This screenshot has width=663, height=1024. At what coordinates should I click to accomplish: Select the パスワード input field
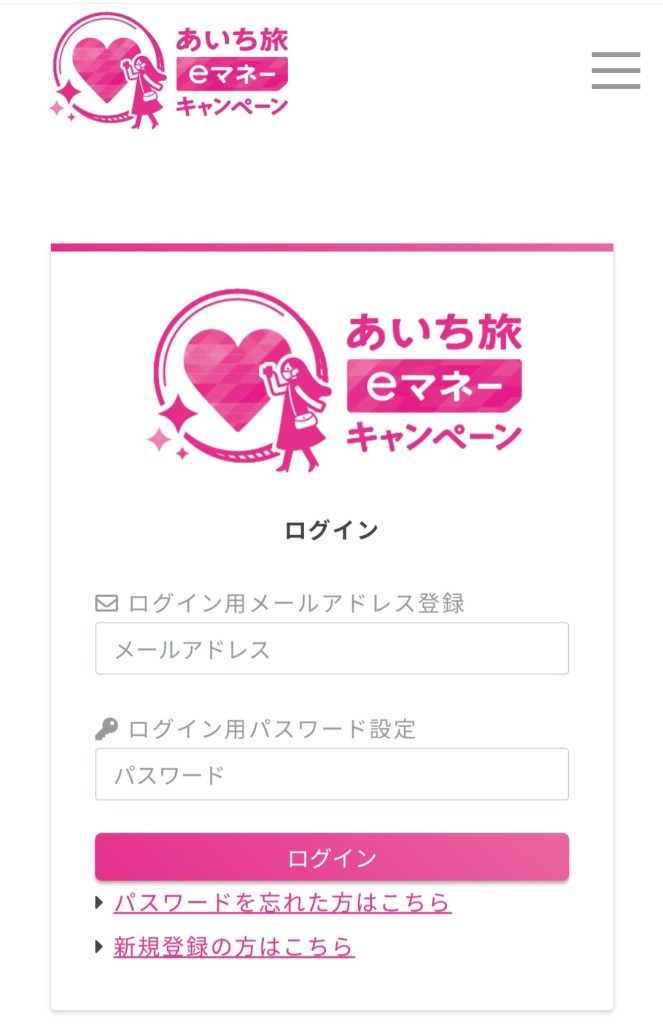point(331,774)
